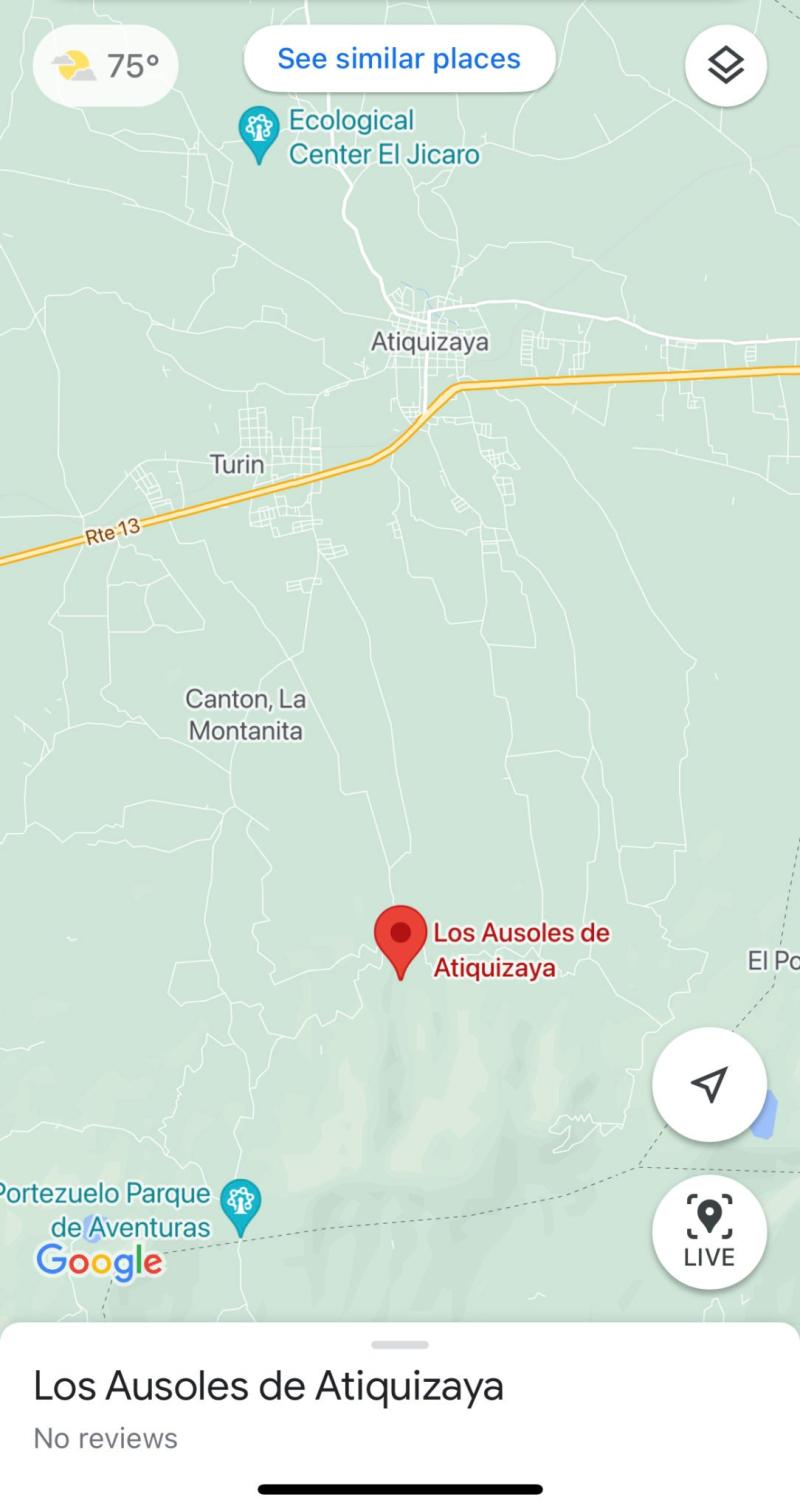Select the Canton, La Montanita label
The width and height of the screenshot is (800, 1511).
click(243, 714)
